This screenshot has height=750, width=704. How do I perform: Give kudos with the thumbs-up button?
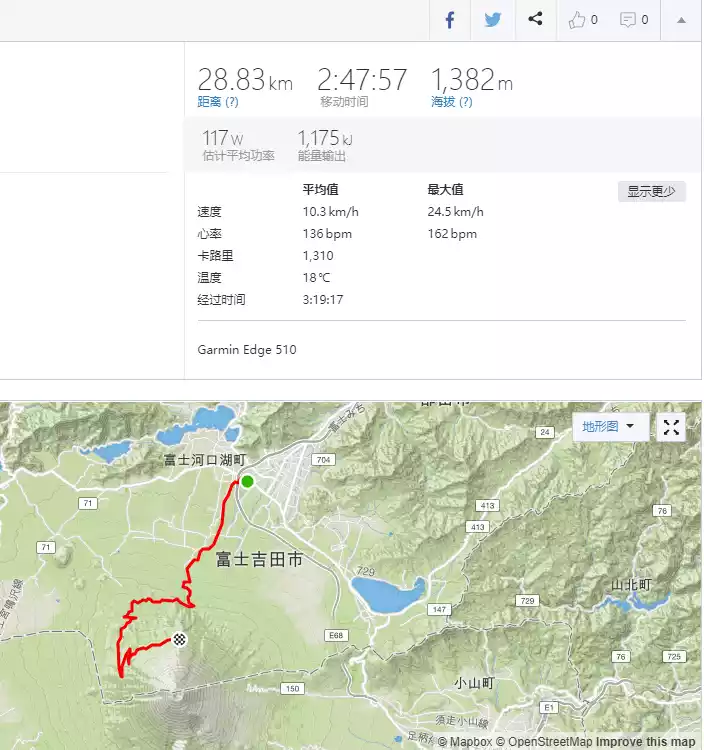click(583, 20)
